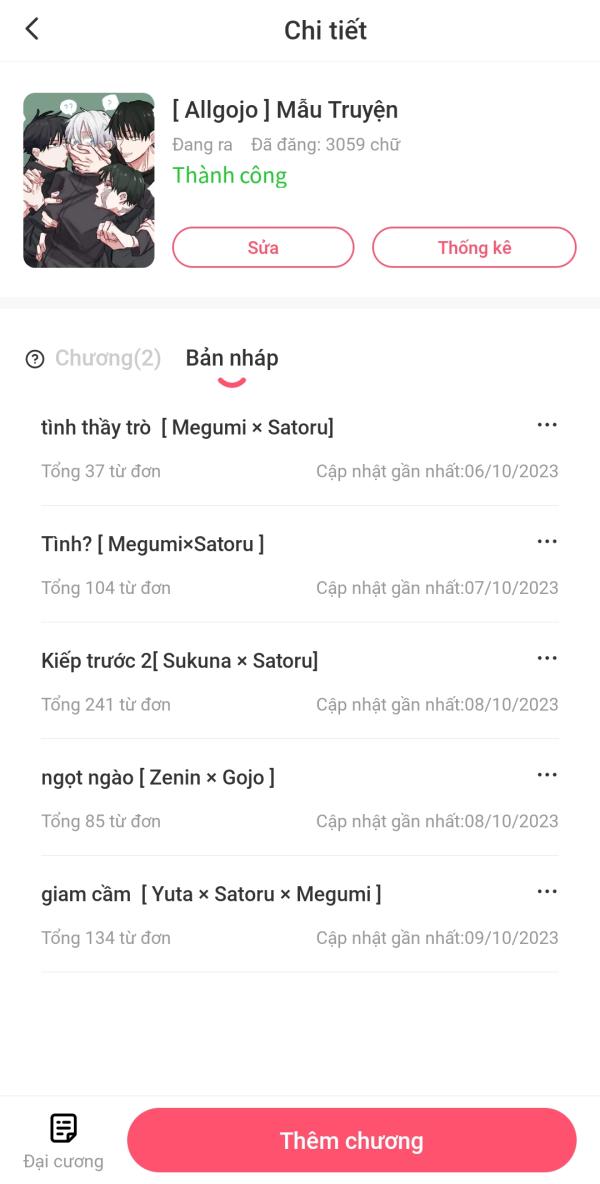Screen dimensions: 600x1184
Task: Open overflow menu for ngọt ngào draft
Action: click(x=546, y=775)
